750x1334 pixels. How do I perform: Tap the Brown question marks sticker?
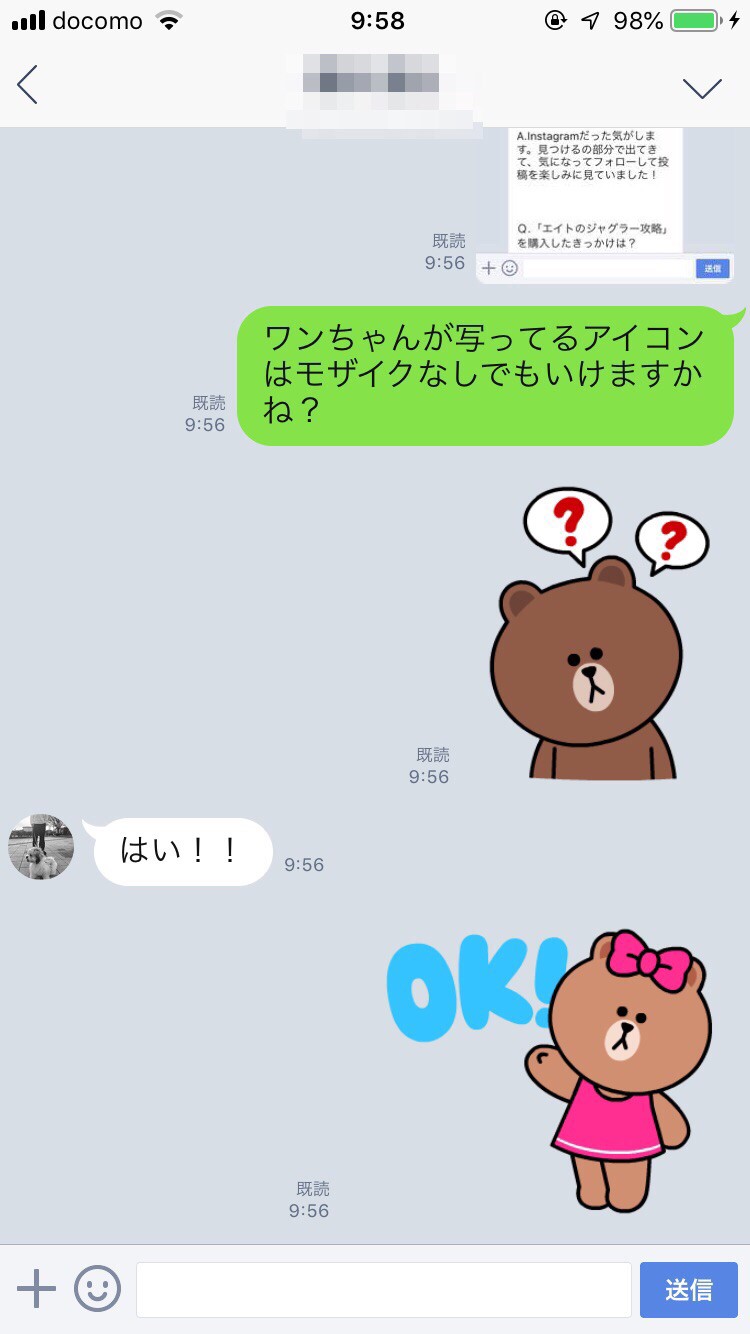(x=595, y=640)
